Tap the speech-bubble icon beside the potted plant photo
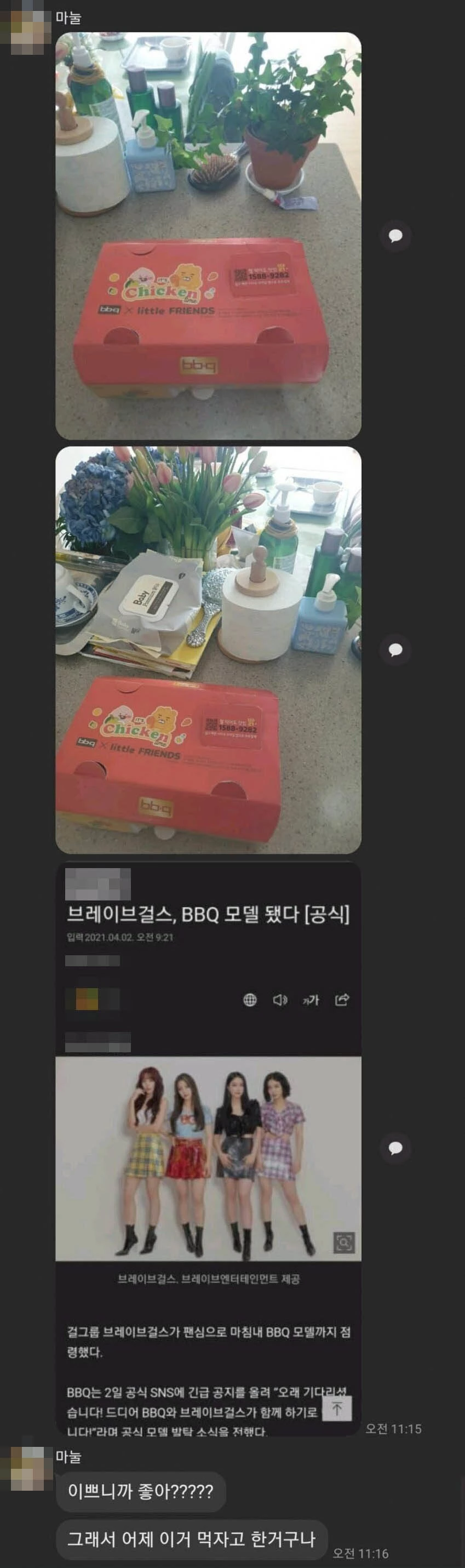This screenshot has width=465, height=1568. [395, 236]
